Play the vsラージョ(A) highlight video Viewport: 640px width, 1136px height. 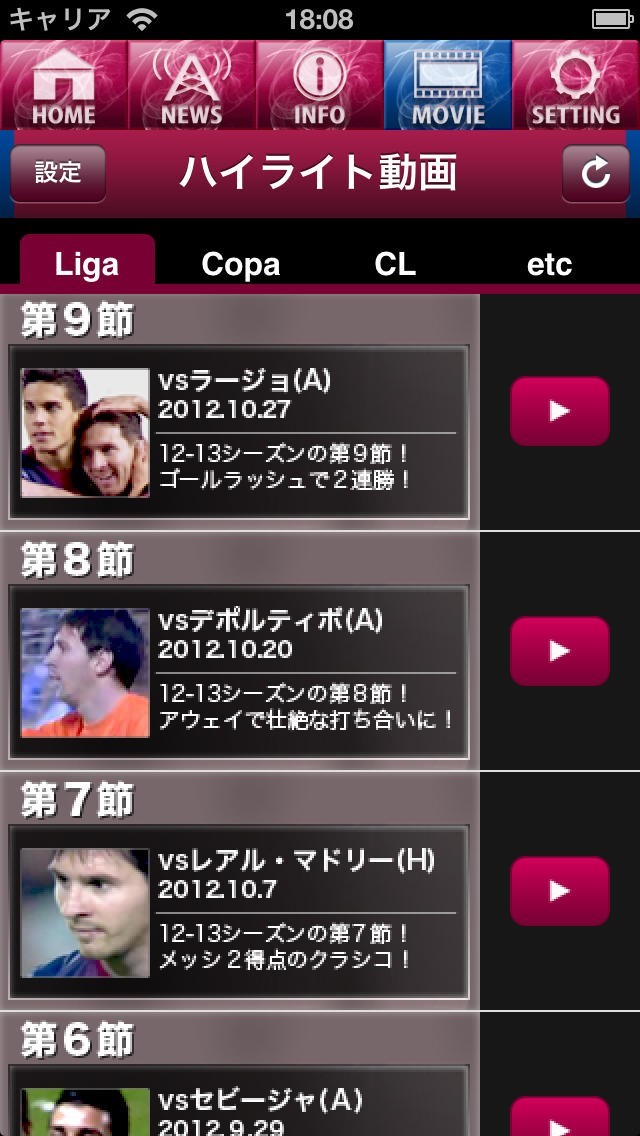coord(559,411)
